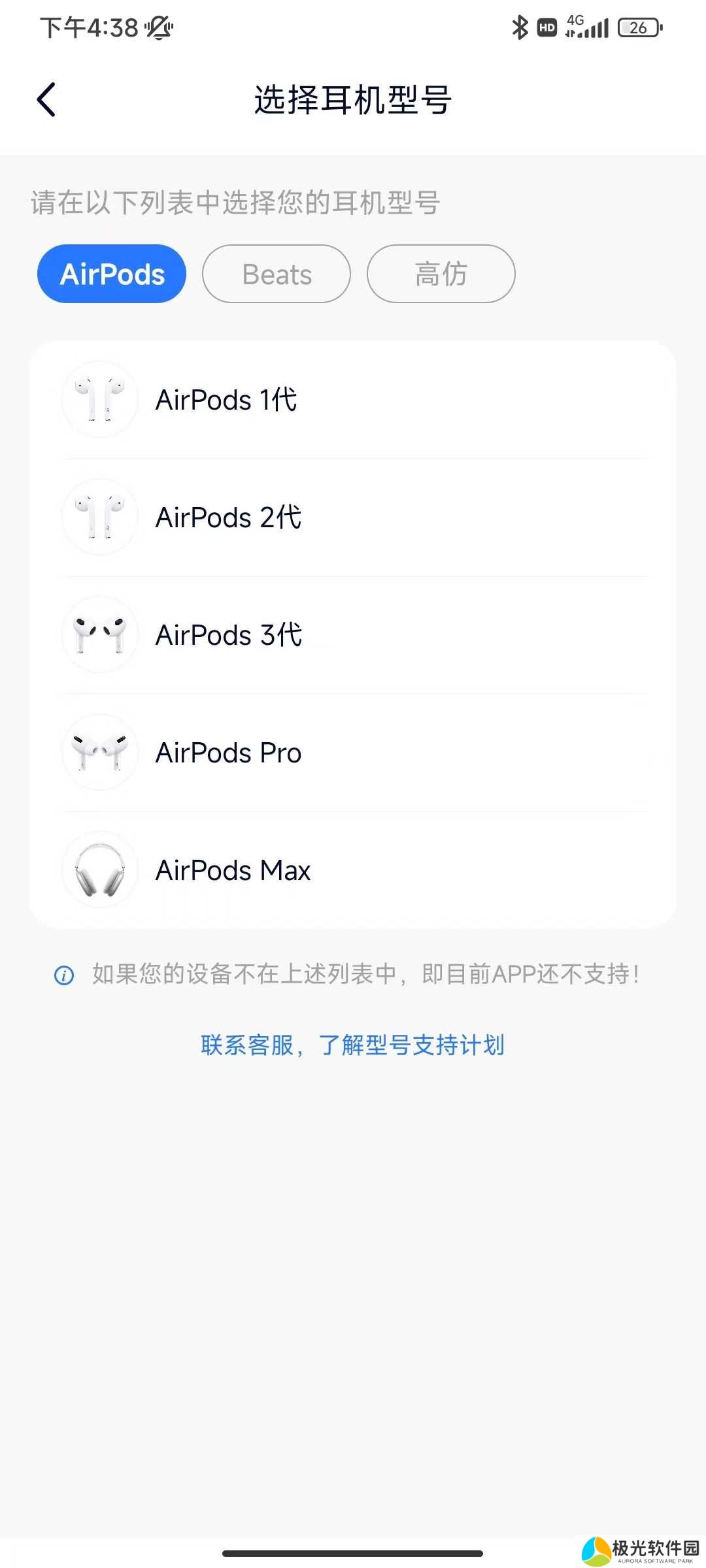
Task: Select the AirPods category chip
Action: point(112,274)
